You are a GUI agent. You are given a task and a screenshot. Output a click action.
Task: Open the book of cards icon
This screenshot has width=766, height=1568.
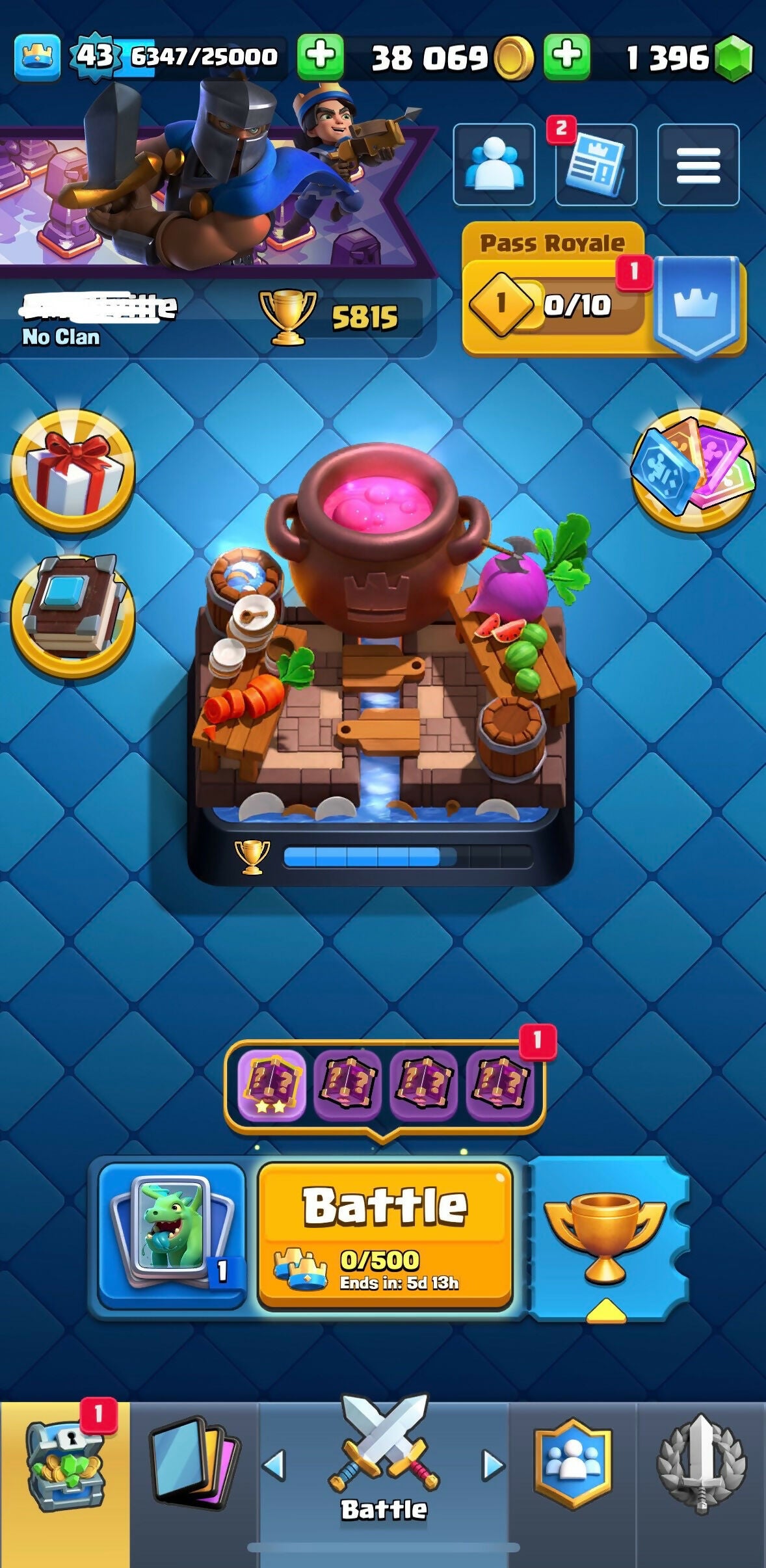(73, 615)
